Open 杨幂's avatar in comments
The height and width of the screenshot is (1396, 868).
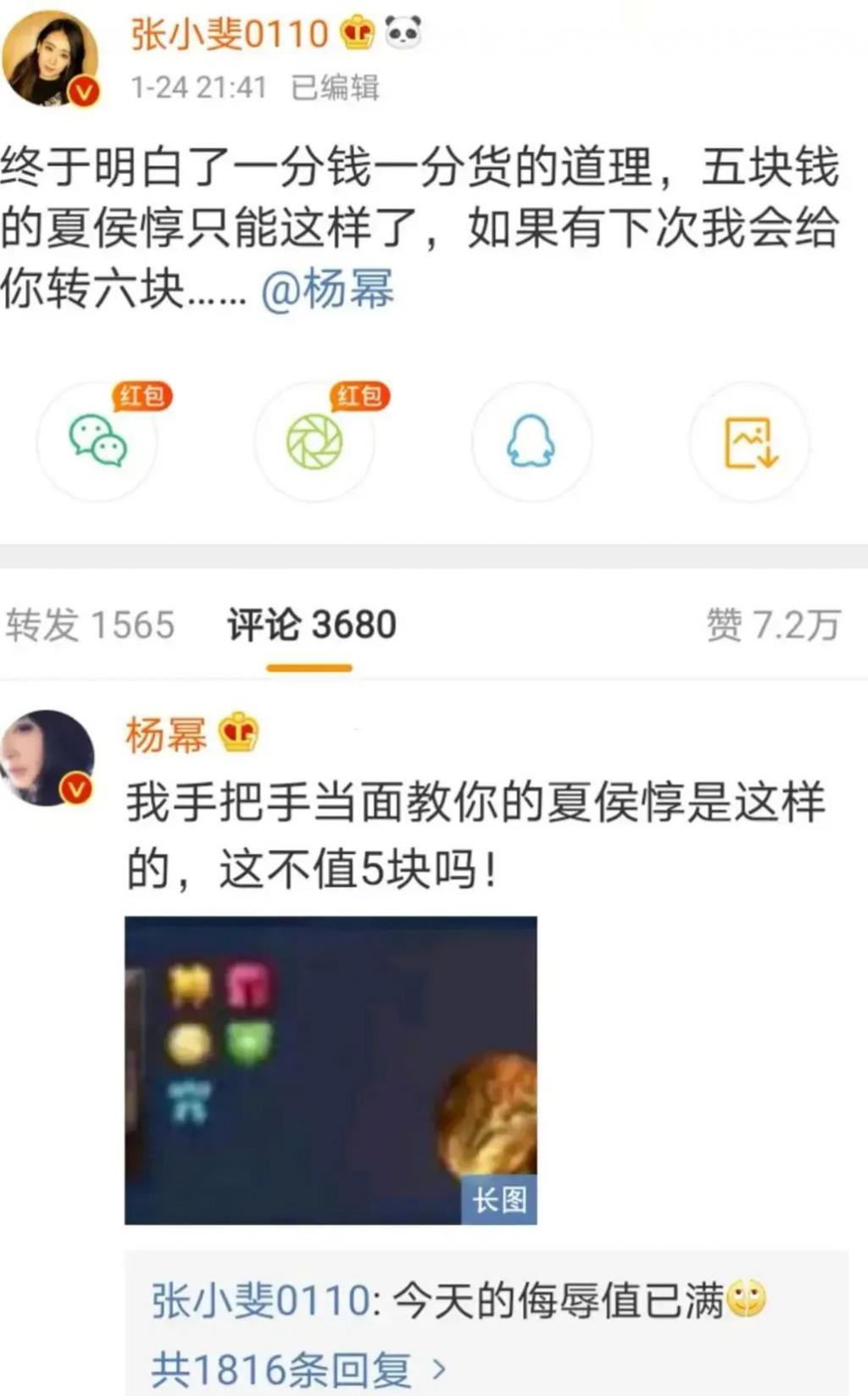coord(47,757)
